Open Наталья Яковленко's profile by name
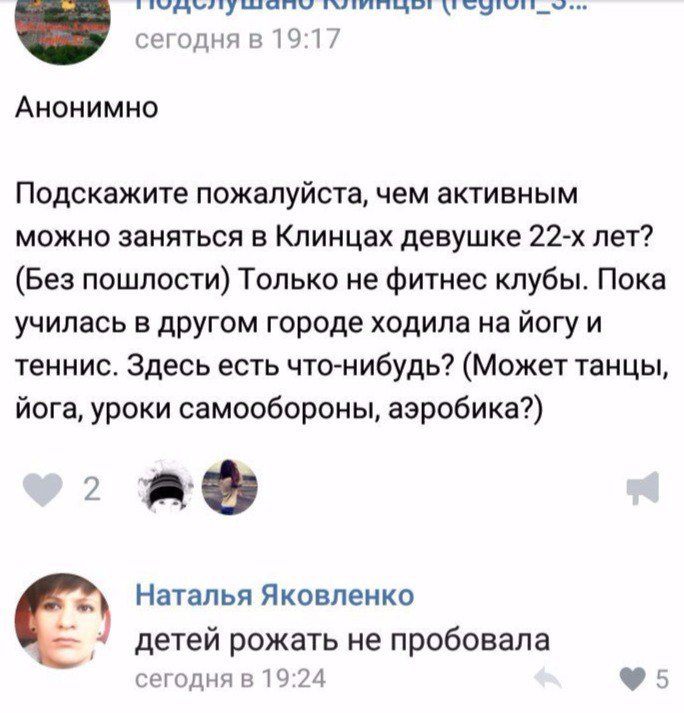 tap(274, 596)
